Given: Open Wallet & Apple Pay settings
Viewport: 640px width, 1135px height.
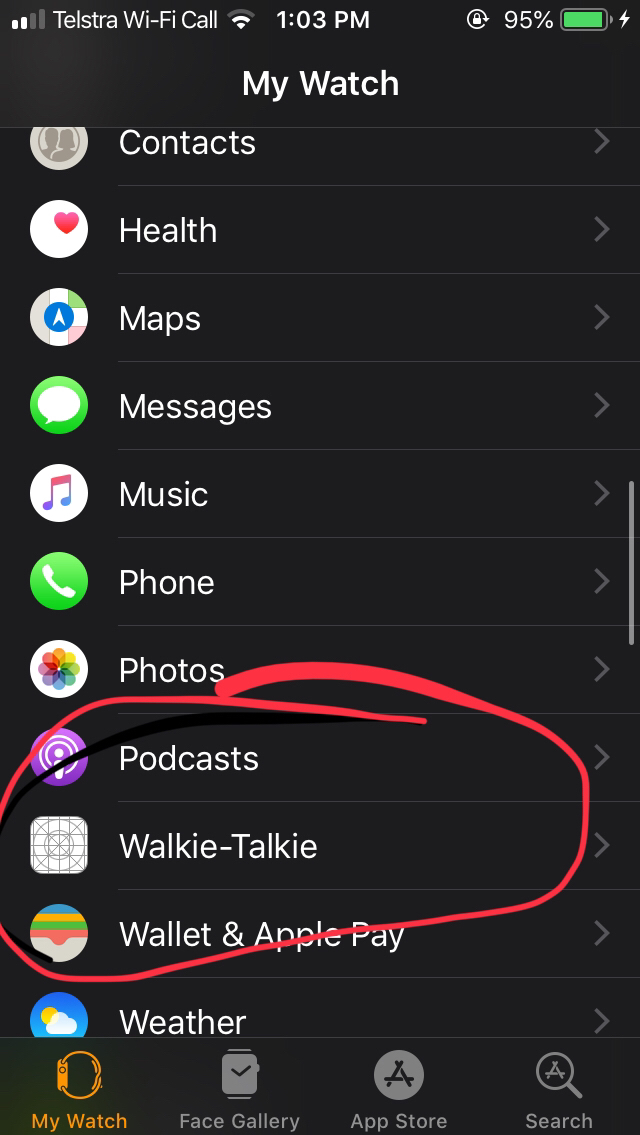Looking at the screenshot, I should [x=320, y=935].
